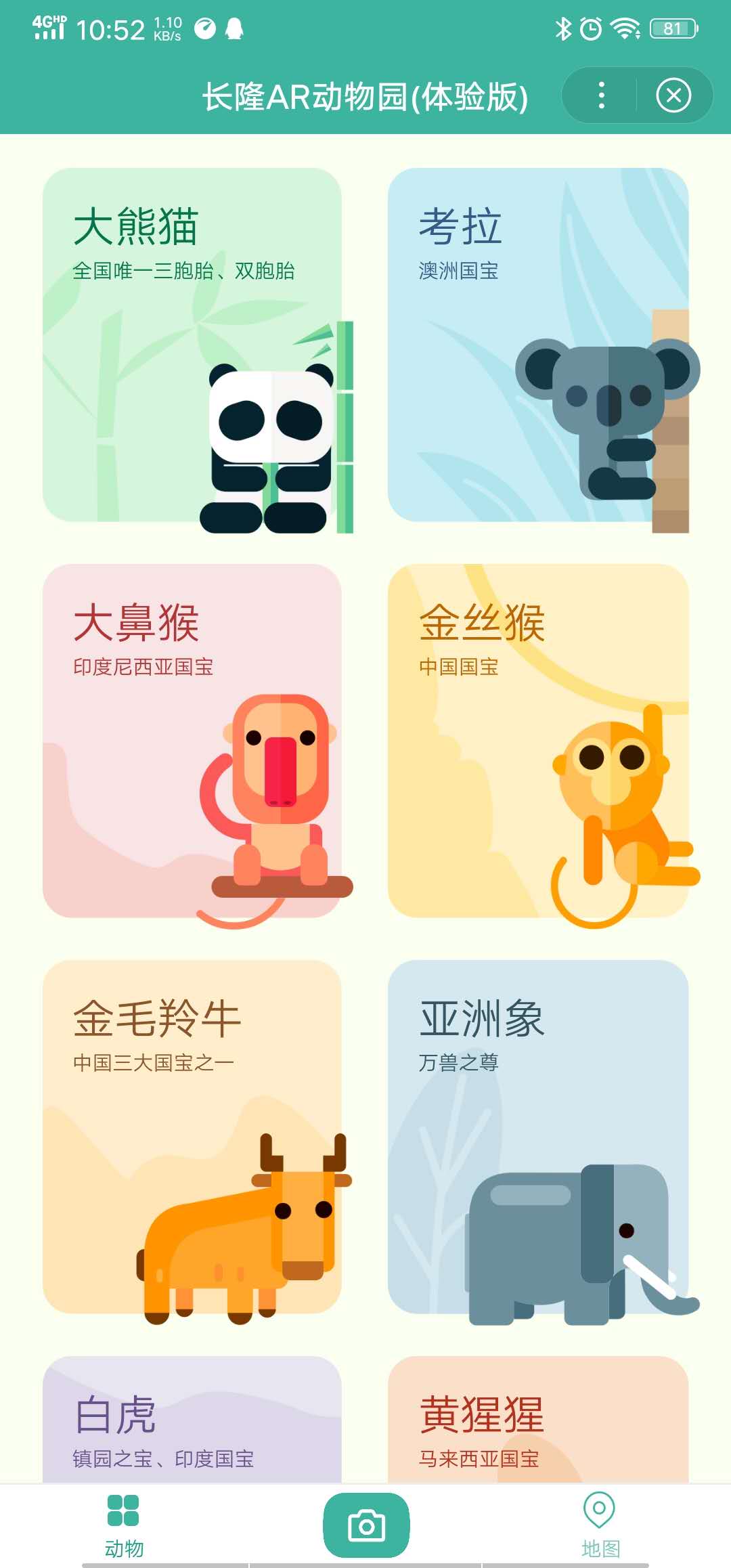This screenshot has width=731, height=1568.
Task: Open the 大熊猫 panda card
Action: [192, 345]
